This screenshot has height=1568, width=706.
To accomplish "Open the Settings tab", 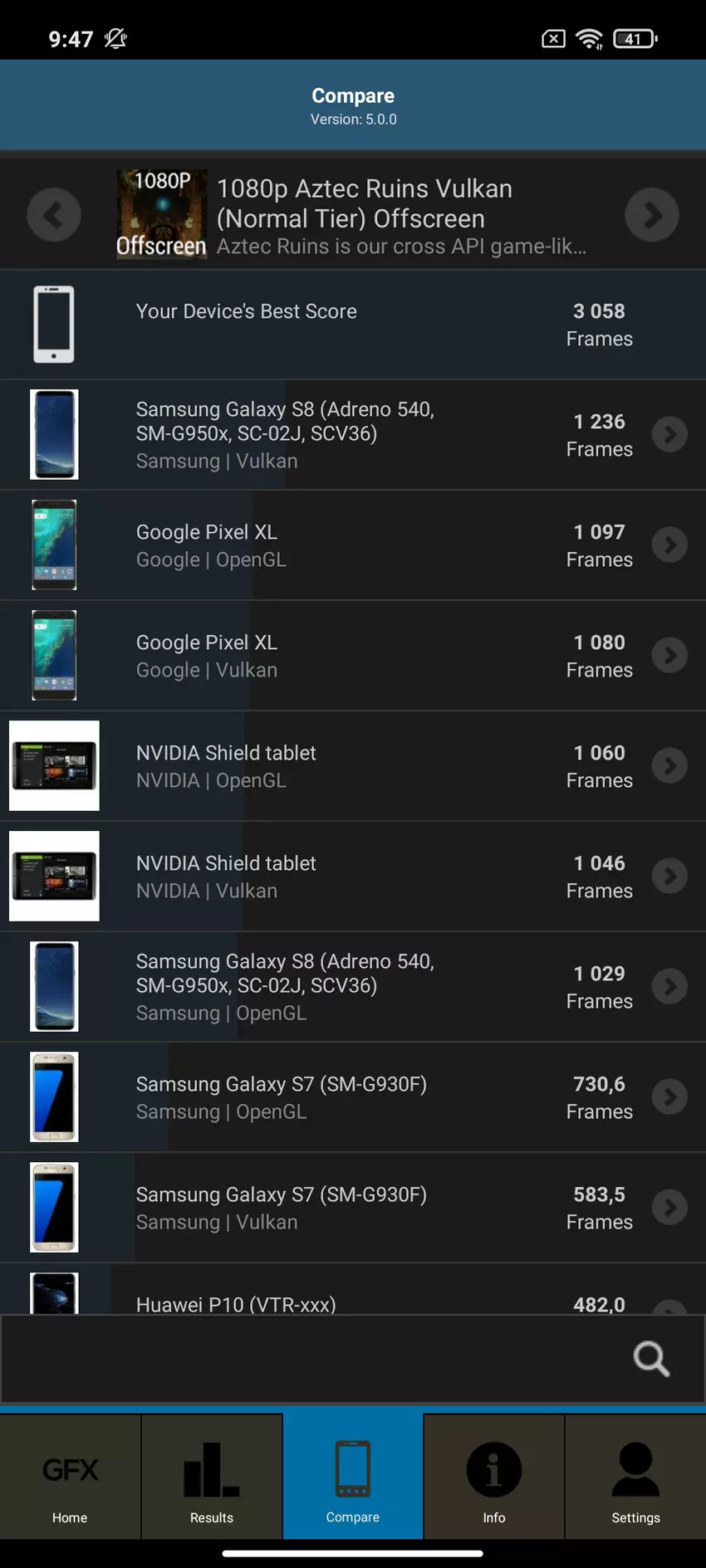I will tap(635, 1478).
